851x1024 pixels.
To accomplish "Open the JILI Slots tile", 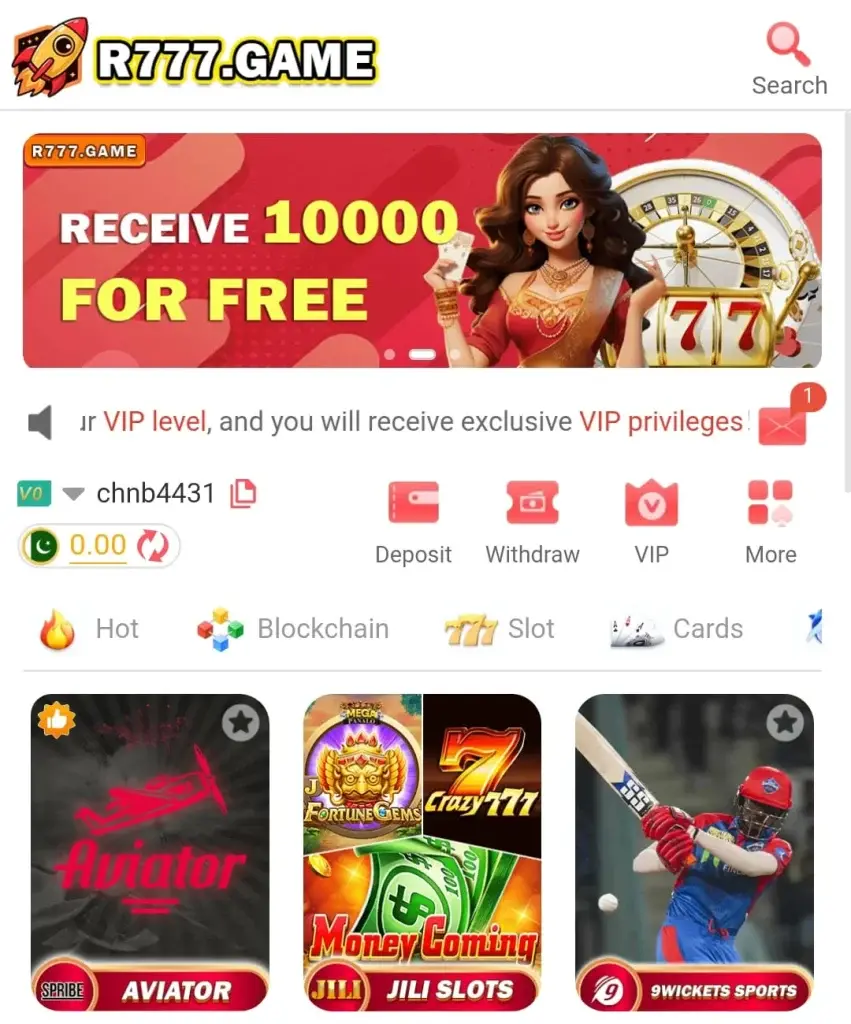I will (422, 850).
